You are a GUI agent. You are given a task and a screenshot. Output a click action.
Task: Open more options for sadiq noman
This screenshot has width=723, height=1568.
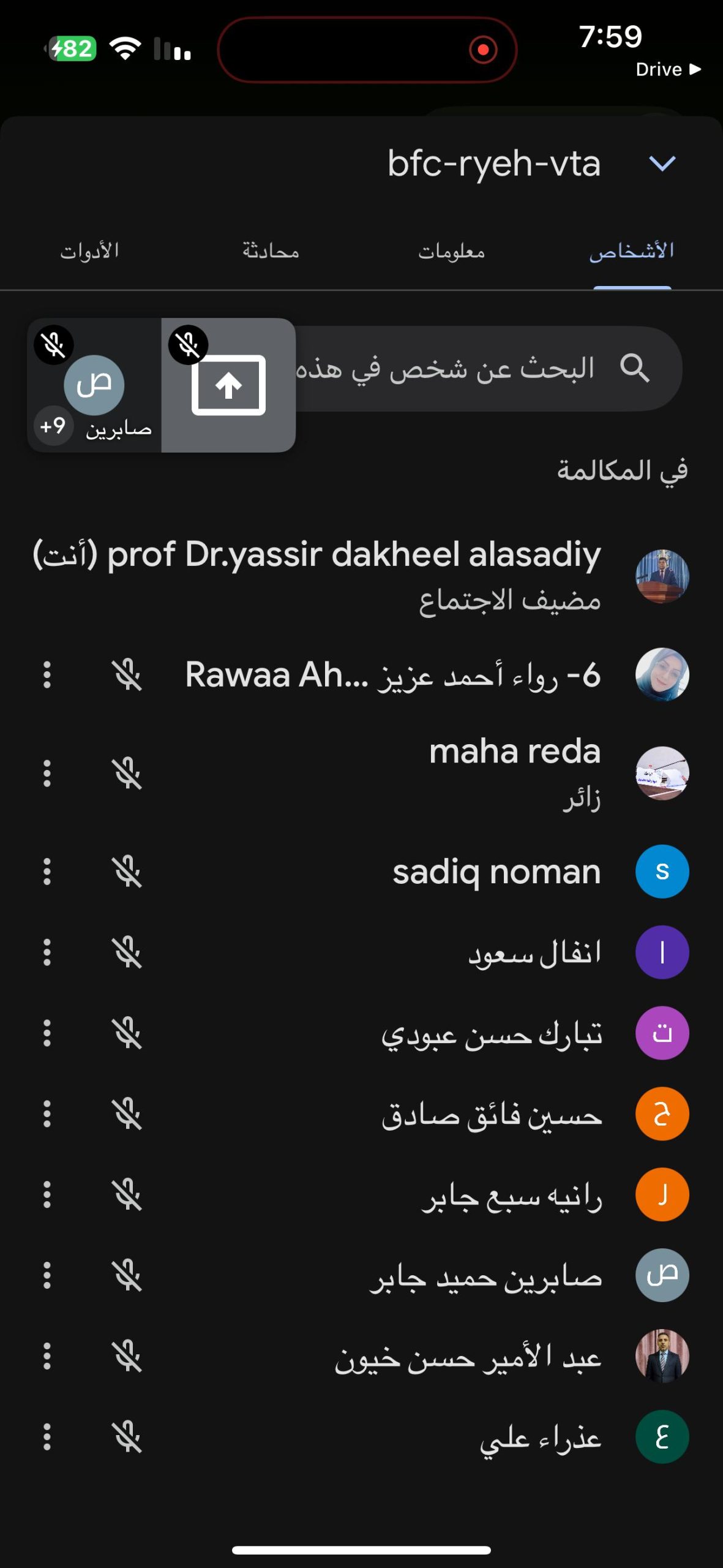tap(47, 872)
